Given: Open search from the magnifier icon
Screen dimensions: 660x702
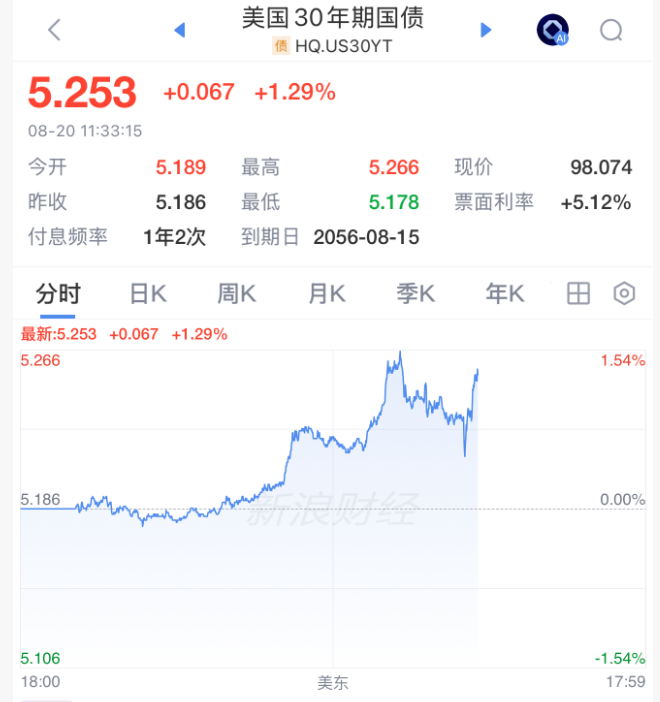Looking at the screenshot, I should [611, 30].
